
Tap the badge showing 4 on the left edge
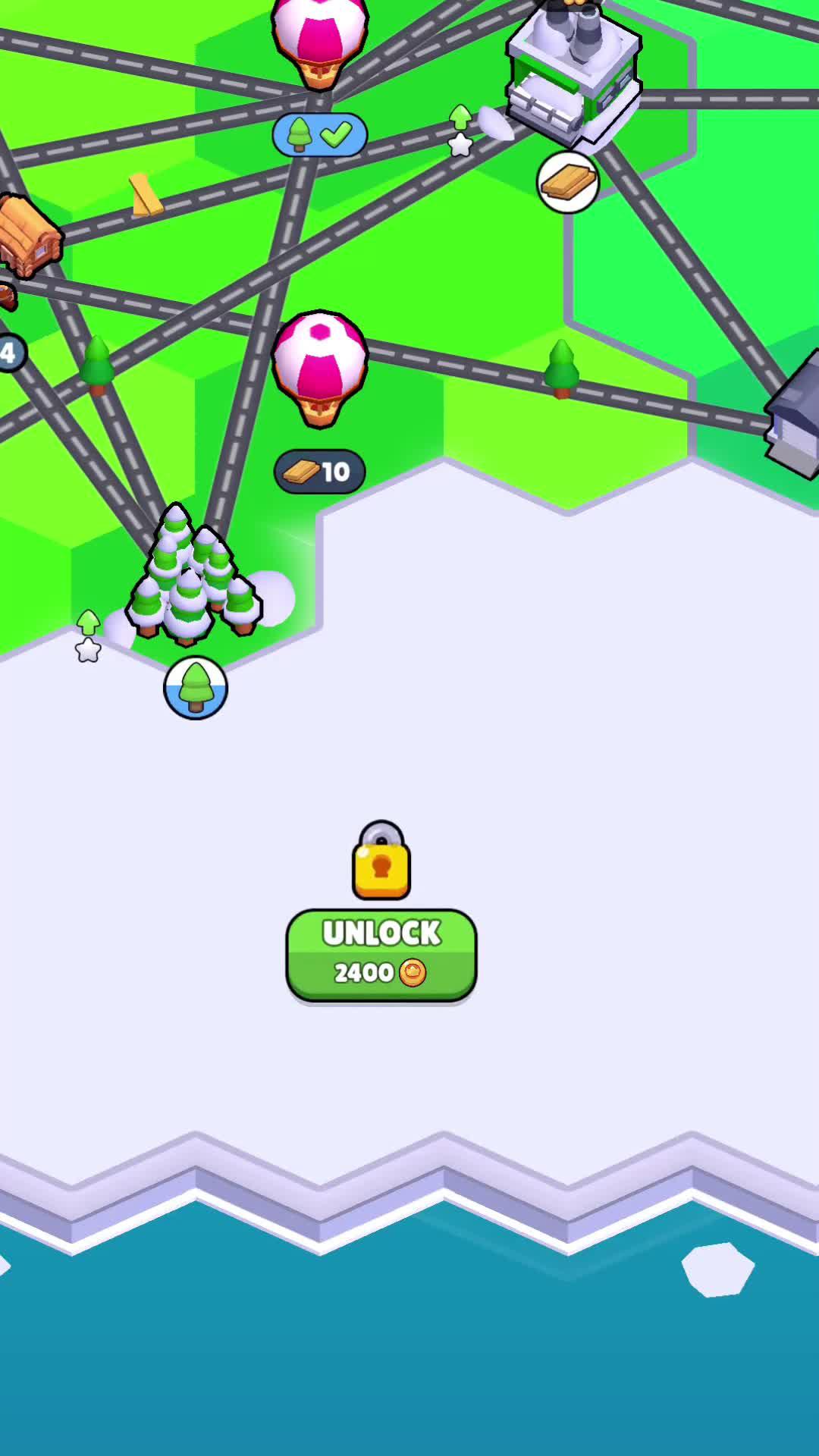(6, 351)
